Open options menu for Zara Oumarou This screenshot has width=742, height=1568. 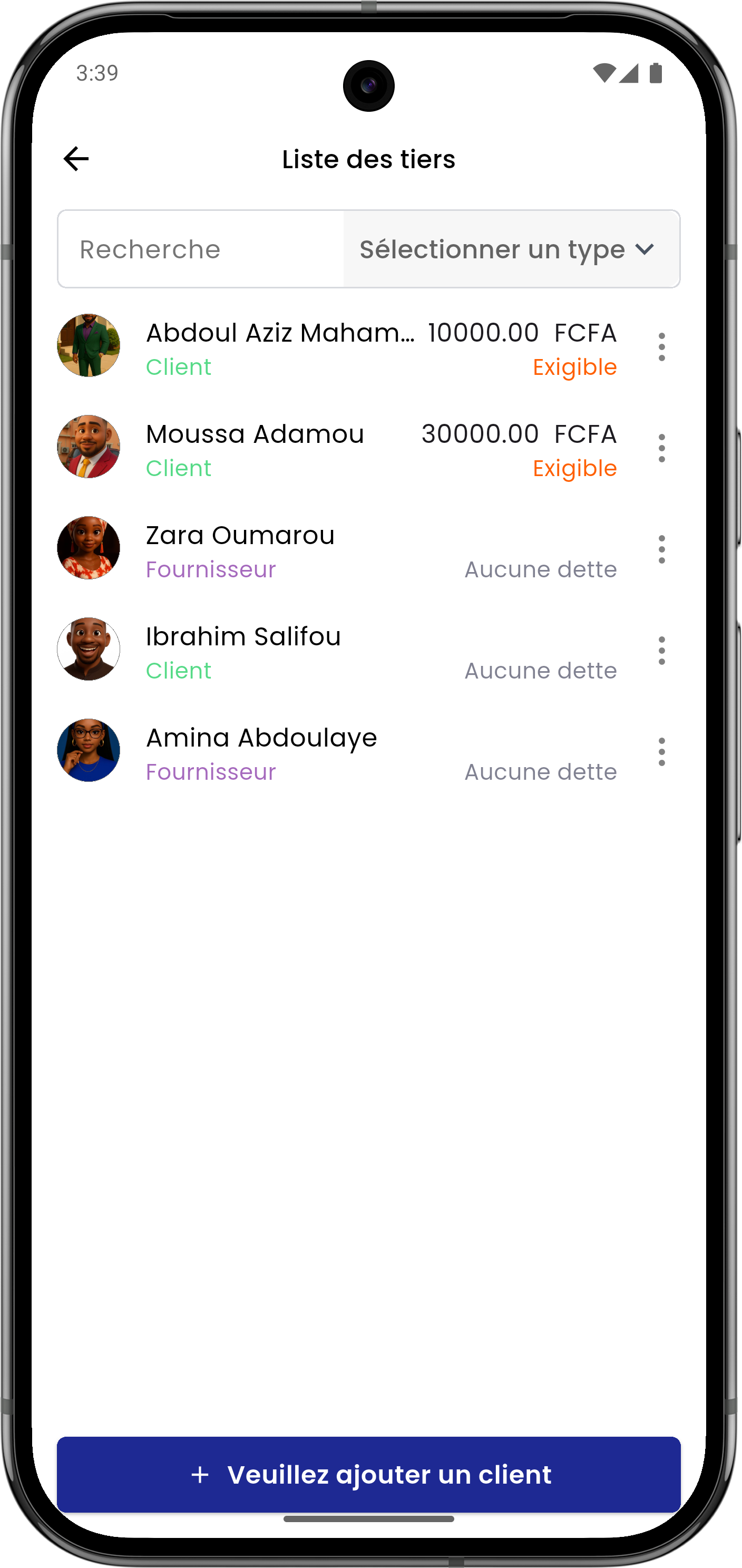coord(662,549)
